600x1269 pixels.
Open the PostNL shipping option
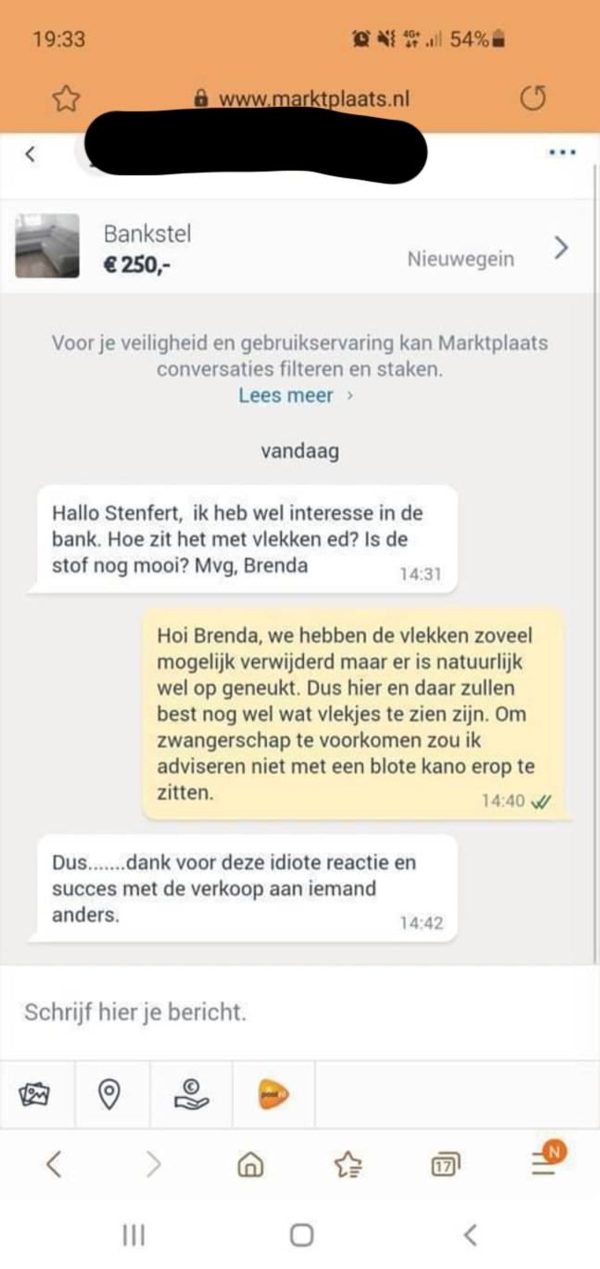(x=272, y=1093)
